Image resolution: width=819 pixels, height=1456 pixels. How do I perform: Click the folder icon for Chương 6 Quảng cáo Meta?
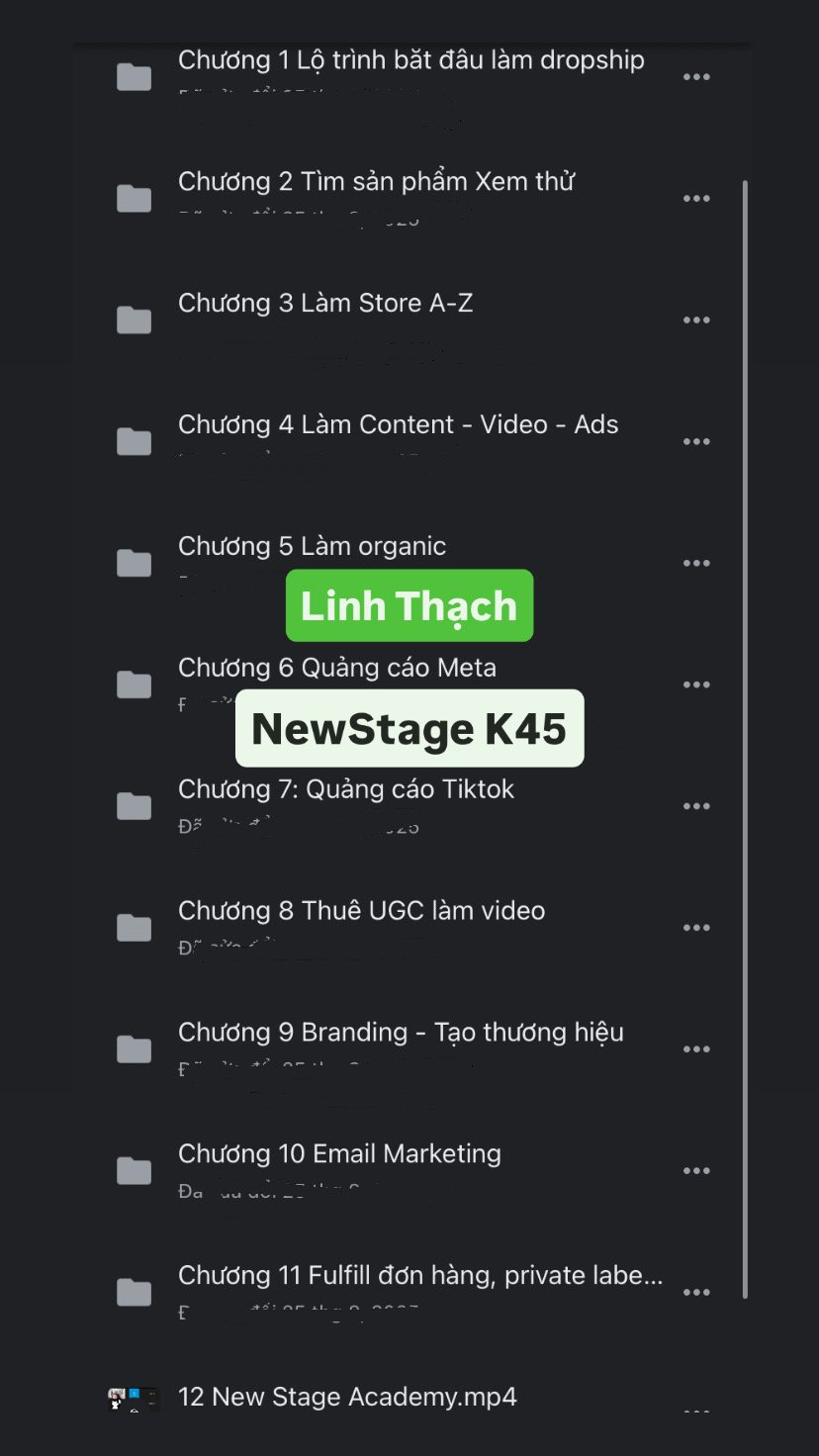point(134,683)
